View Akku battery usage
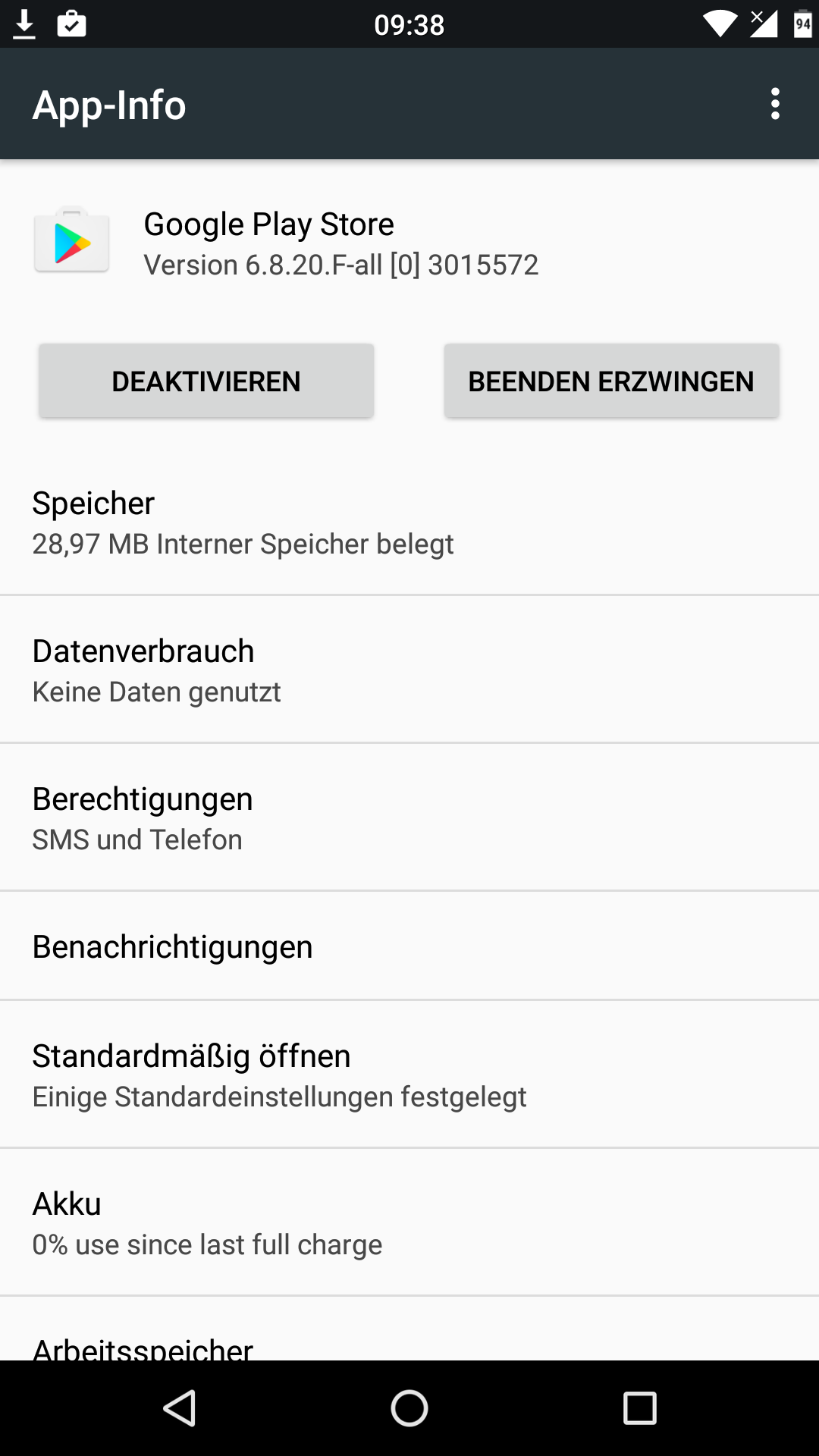Screen dimensions: 819x1456 pyautogui.click(x=409, y=1222)
